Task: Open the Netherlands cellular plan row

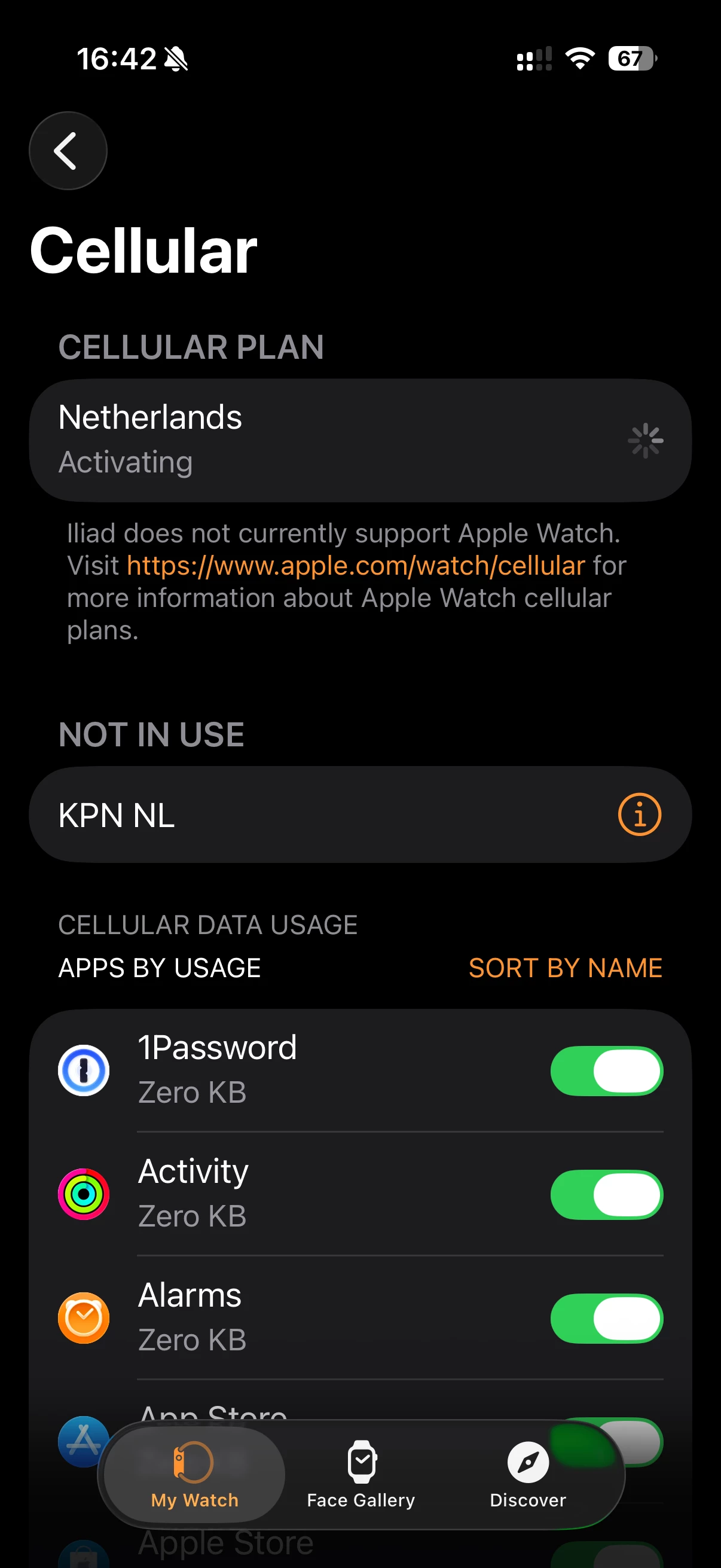Action: click(360, 440)
